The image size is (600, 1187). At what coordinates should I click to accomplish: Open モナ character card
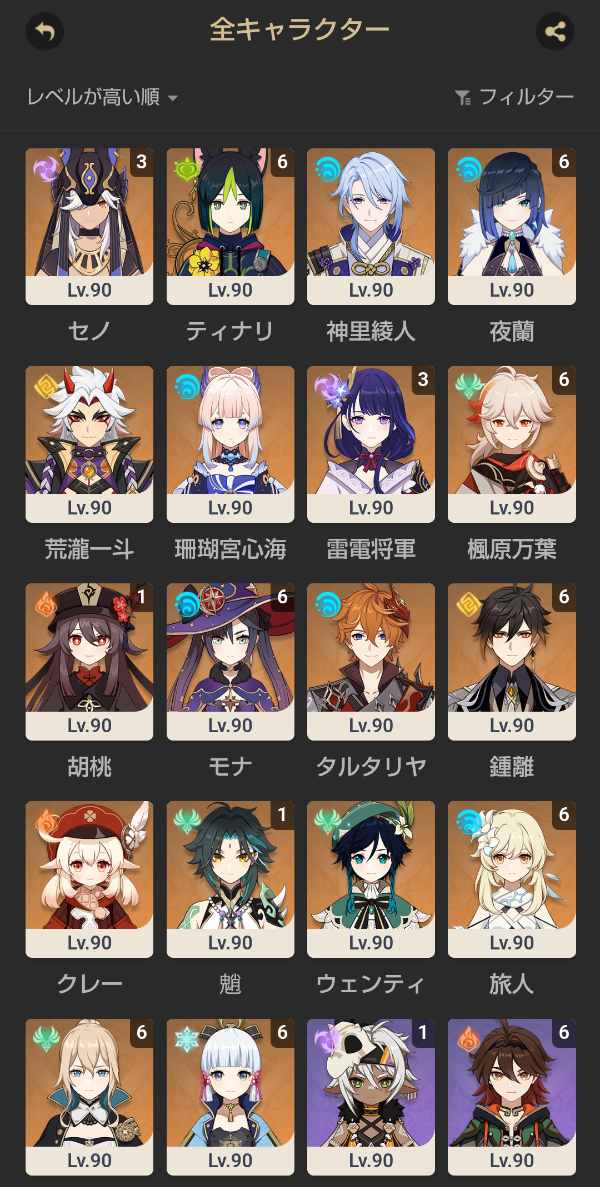[x=230, y=662]
